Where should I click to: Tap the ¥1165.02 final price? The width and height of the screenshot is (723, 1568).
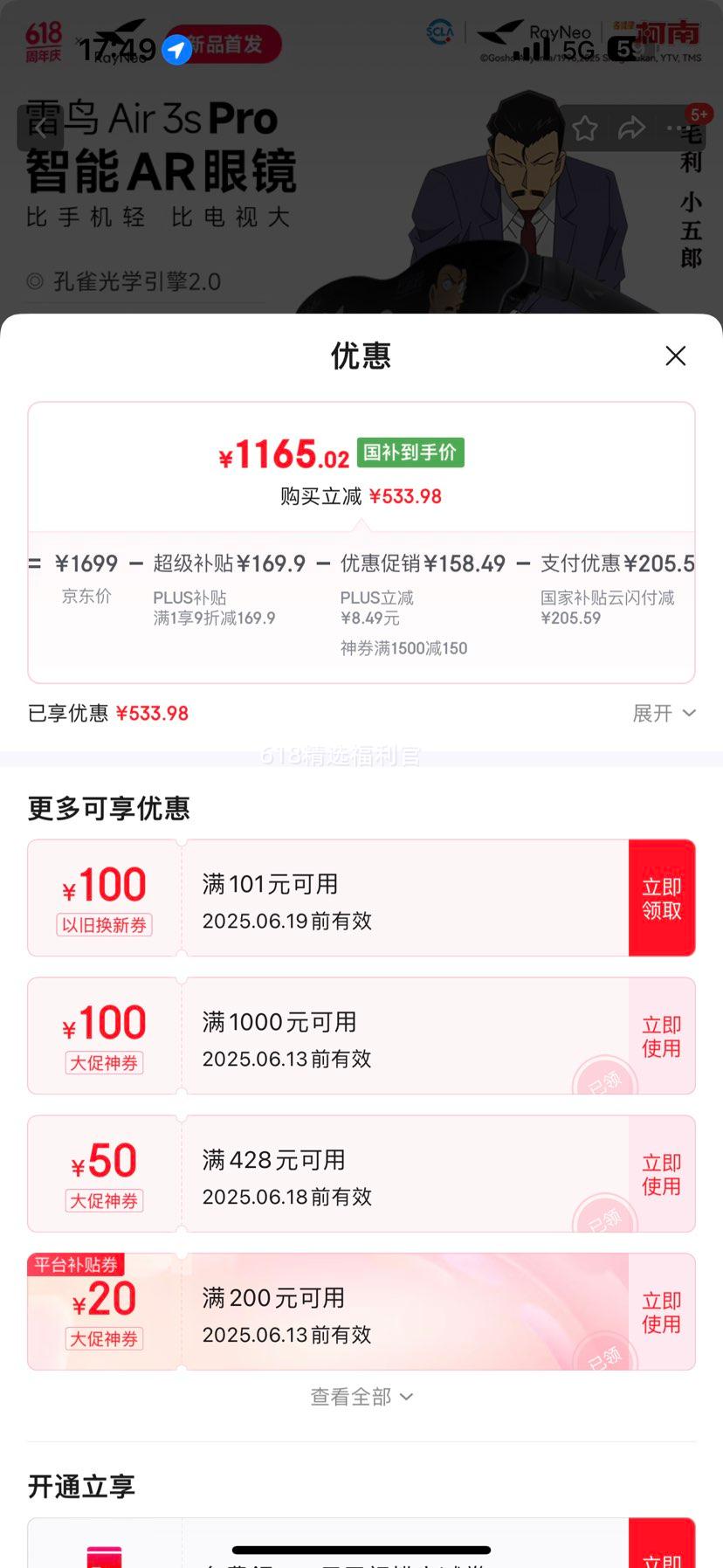(x=281, y=455)
